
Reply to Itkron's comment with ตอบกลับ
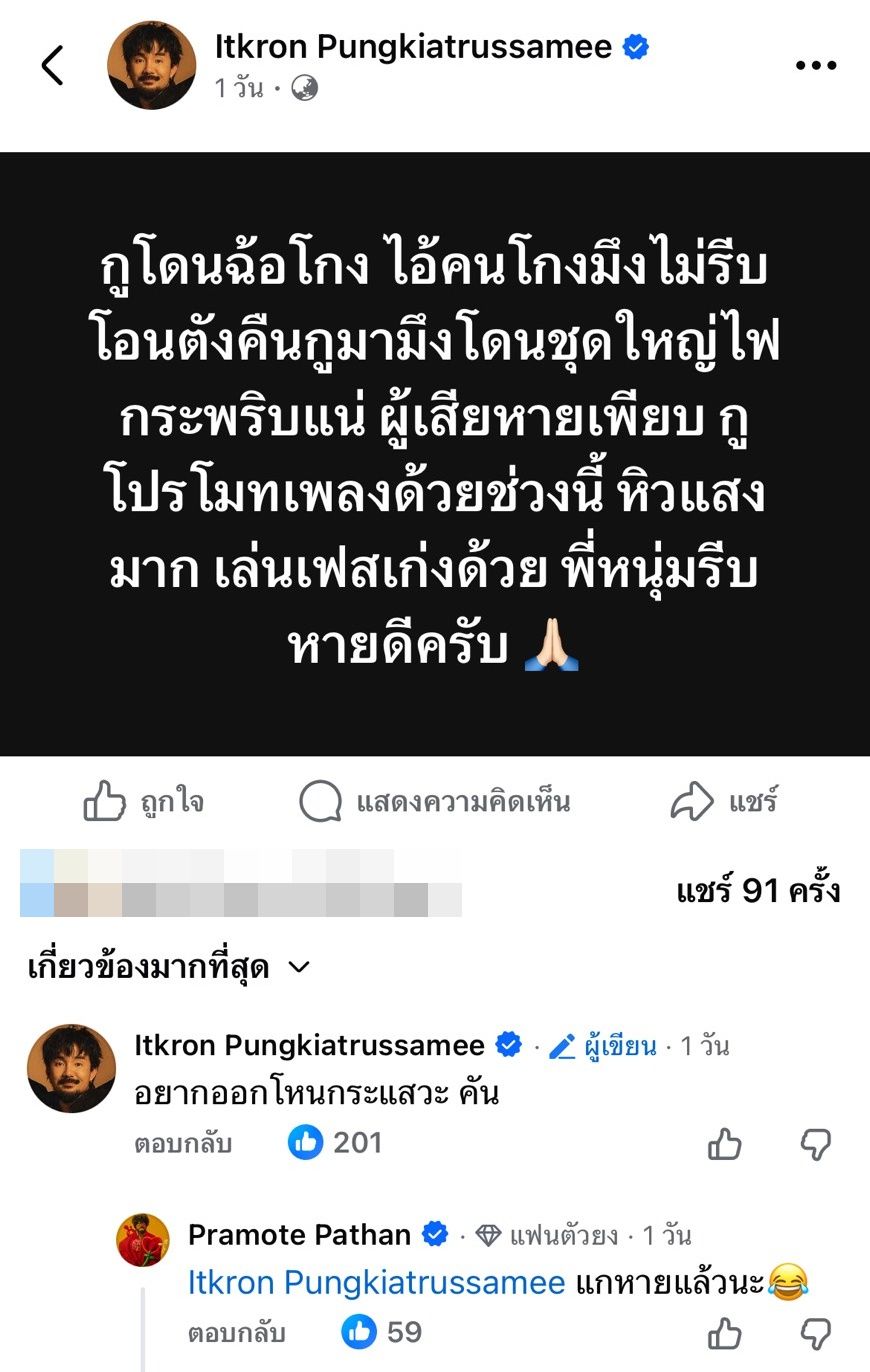[x=183, y=1143]
